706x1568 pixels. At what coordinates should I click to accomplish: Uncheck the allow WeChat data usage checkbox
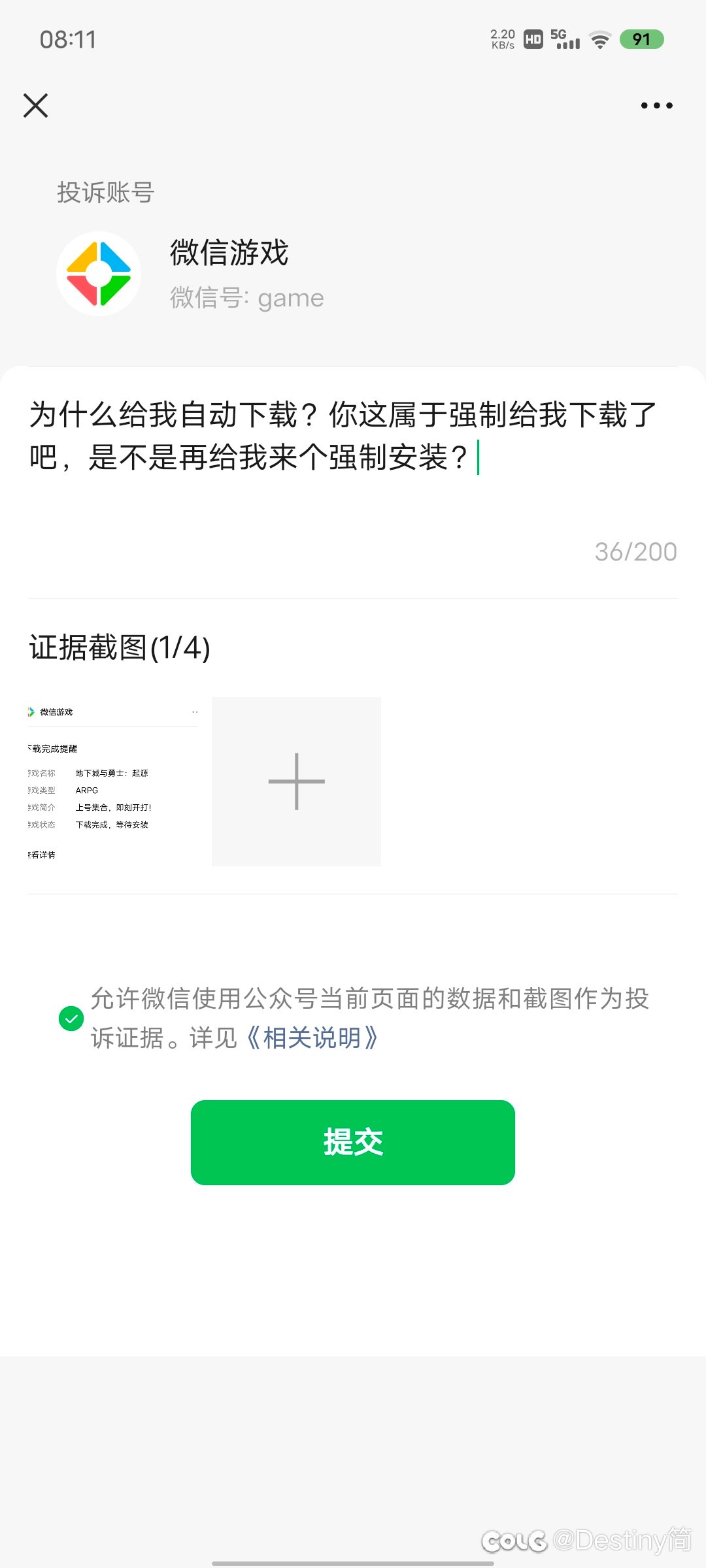(71, 1019)
